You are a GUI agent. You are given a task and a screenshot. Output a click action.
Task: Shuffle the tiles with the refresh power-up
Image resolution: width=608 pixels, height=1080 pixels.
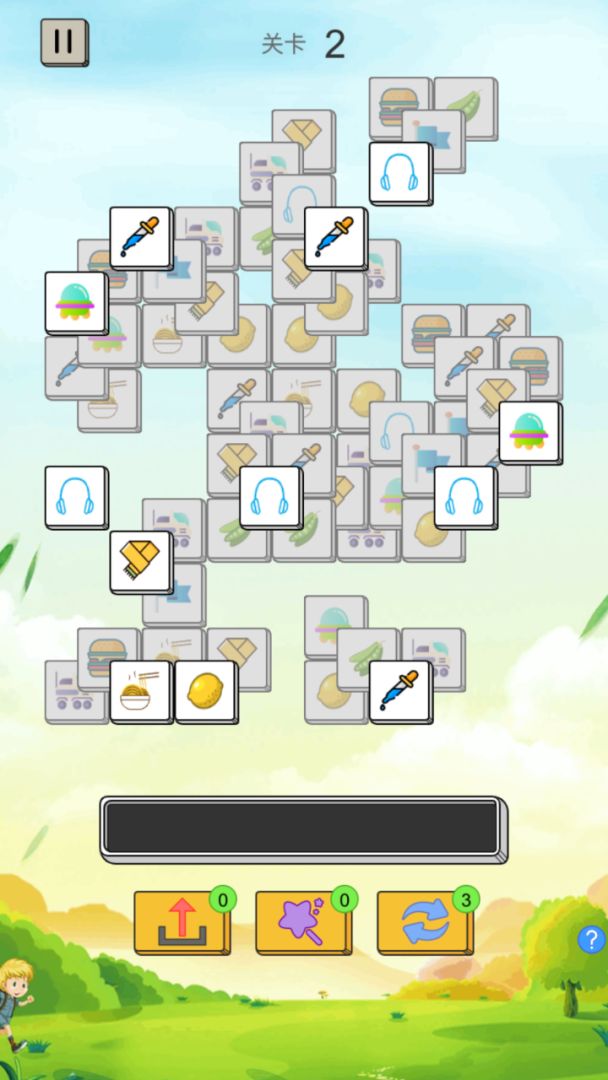[425, 922]
